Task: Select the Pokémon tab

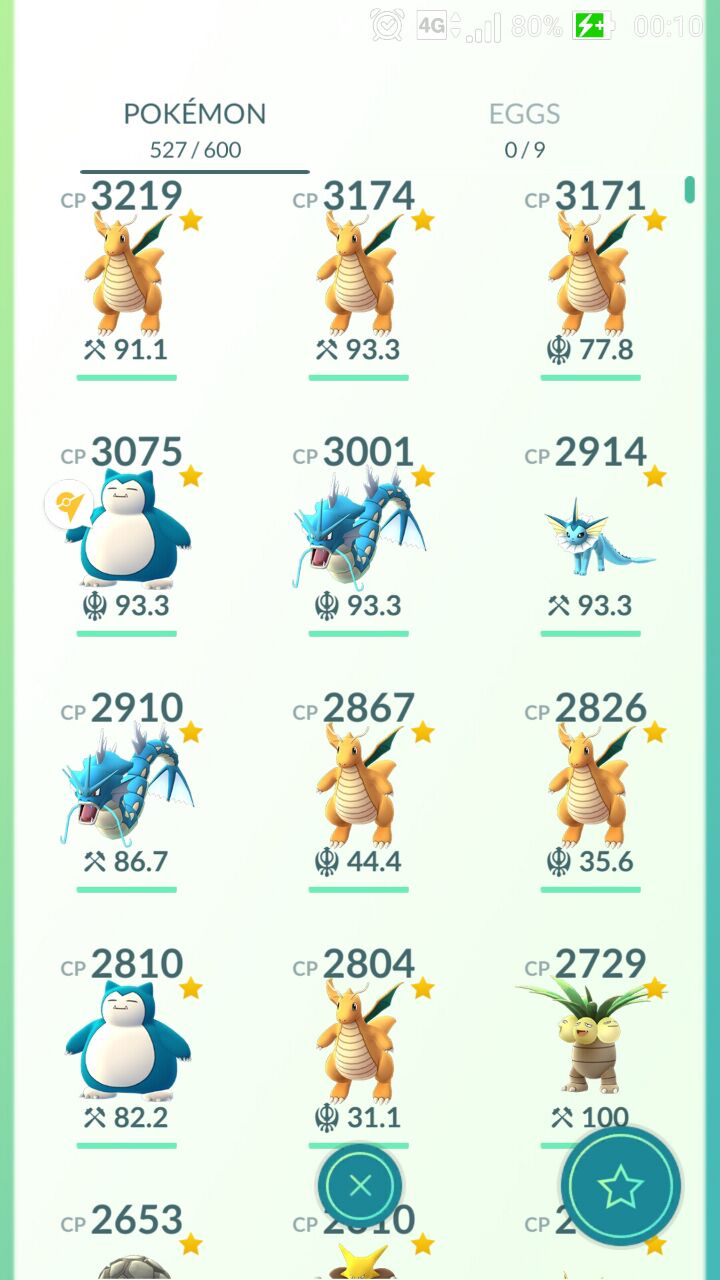Action: pyautogui.click(x=195, y=130)
